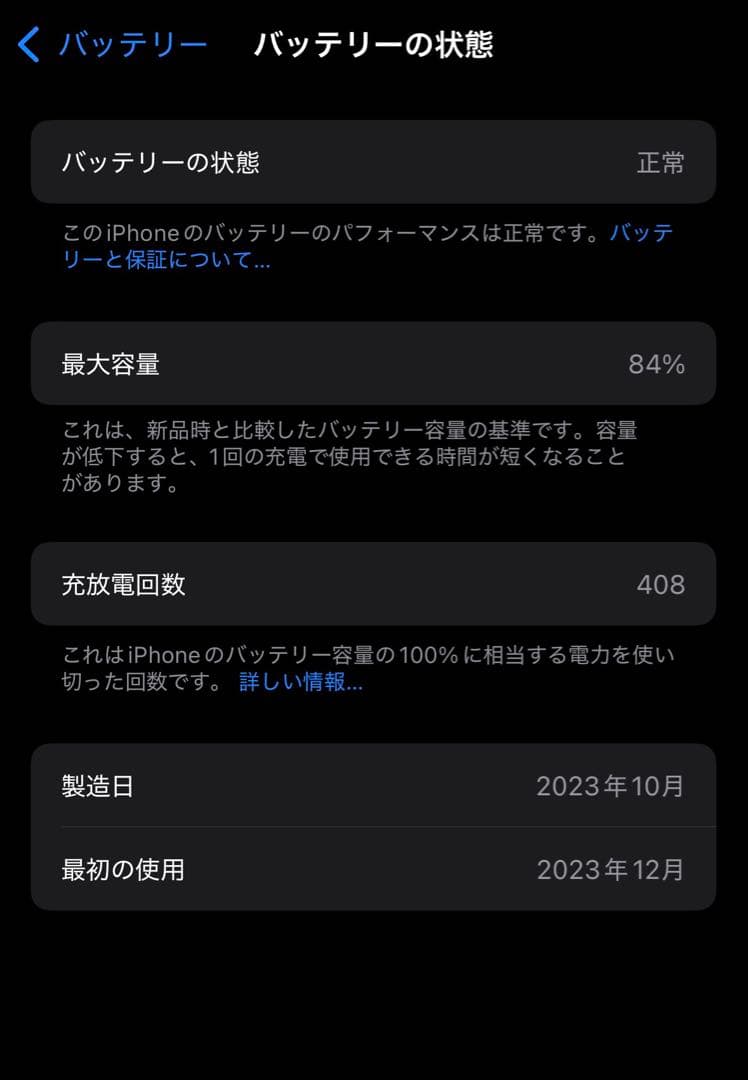Tap the cycle count explanation text
The width and height of the screenshot is (748, 1080).
(x=370, y=668)
